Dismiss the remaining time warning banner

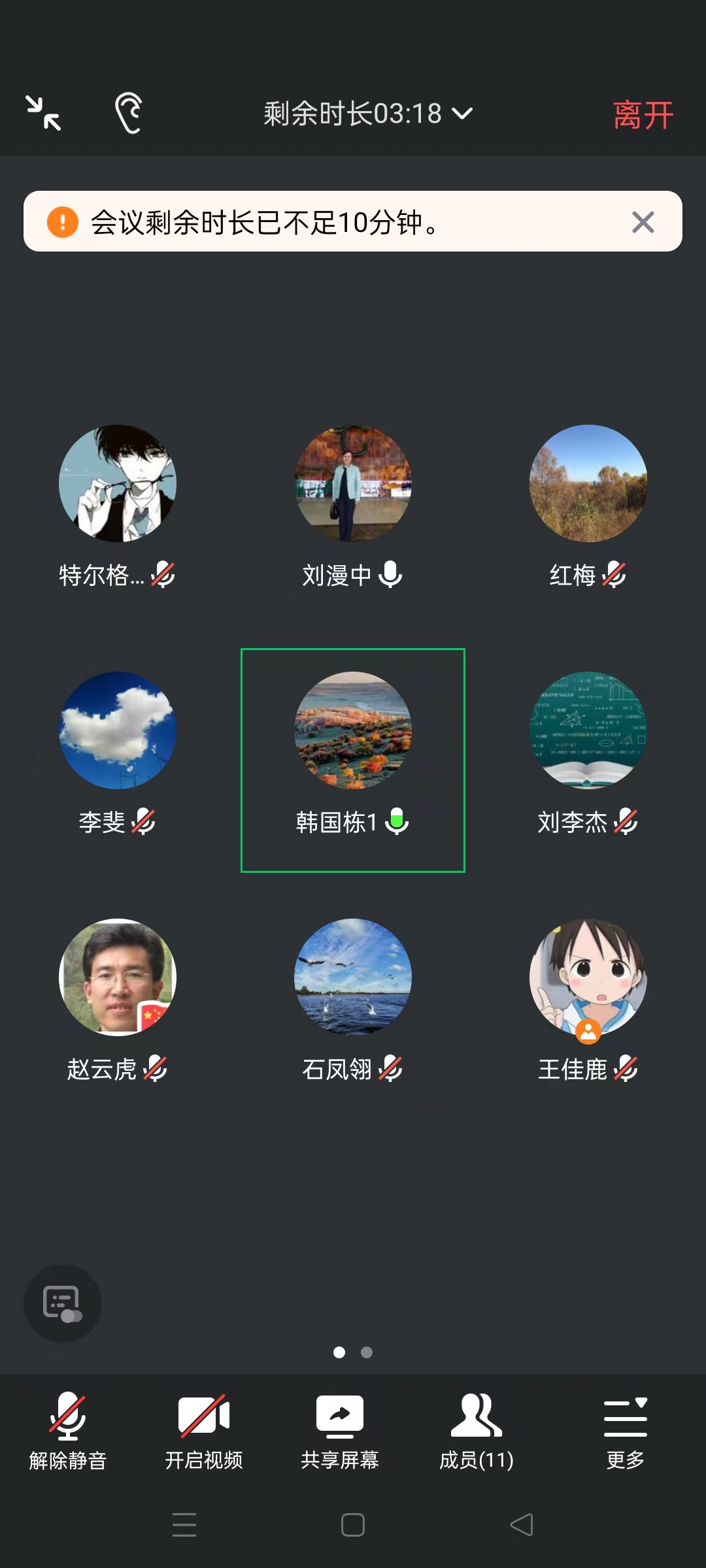643,222
